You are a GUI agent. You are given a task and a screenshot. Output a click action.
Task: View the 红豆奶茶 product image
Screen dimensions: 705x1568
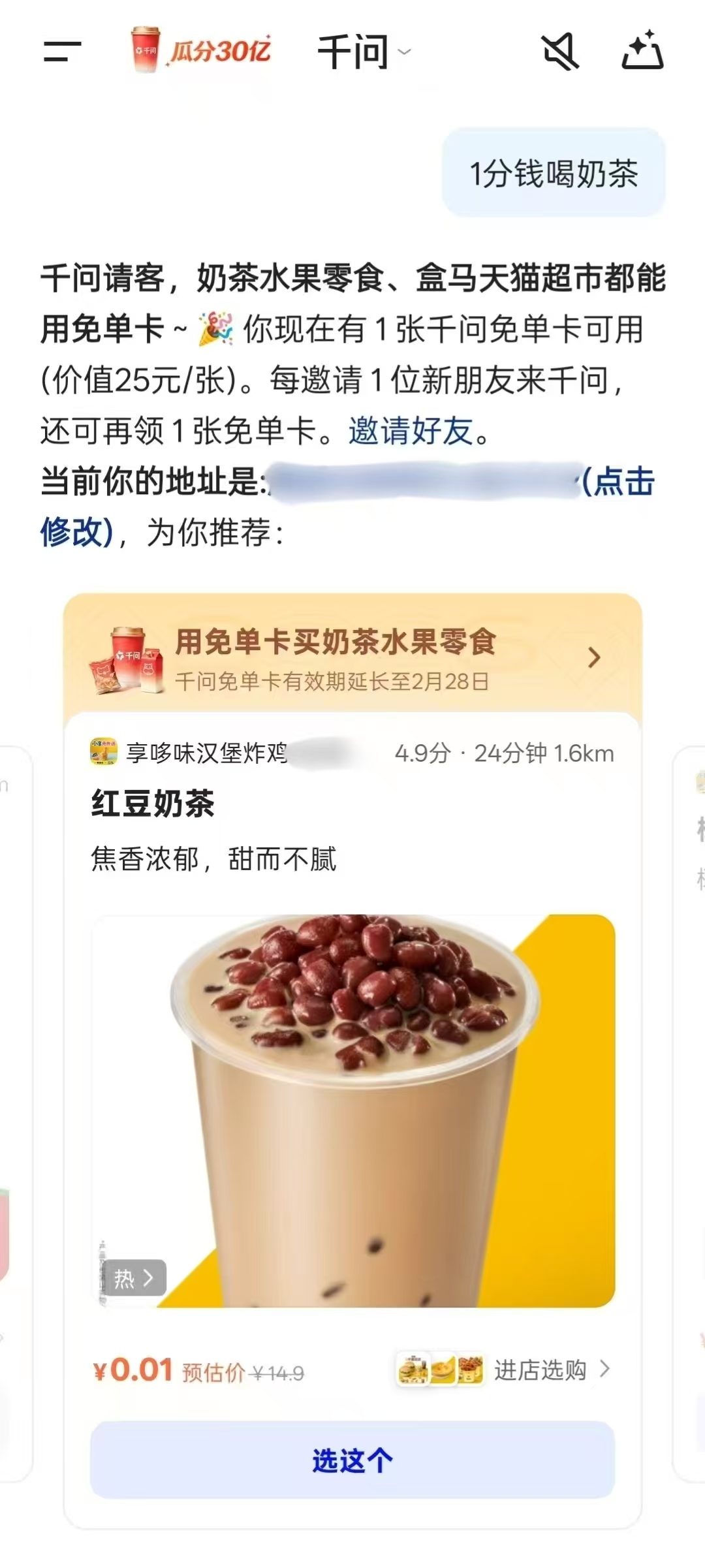[352, 1110]
